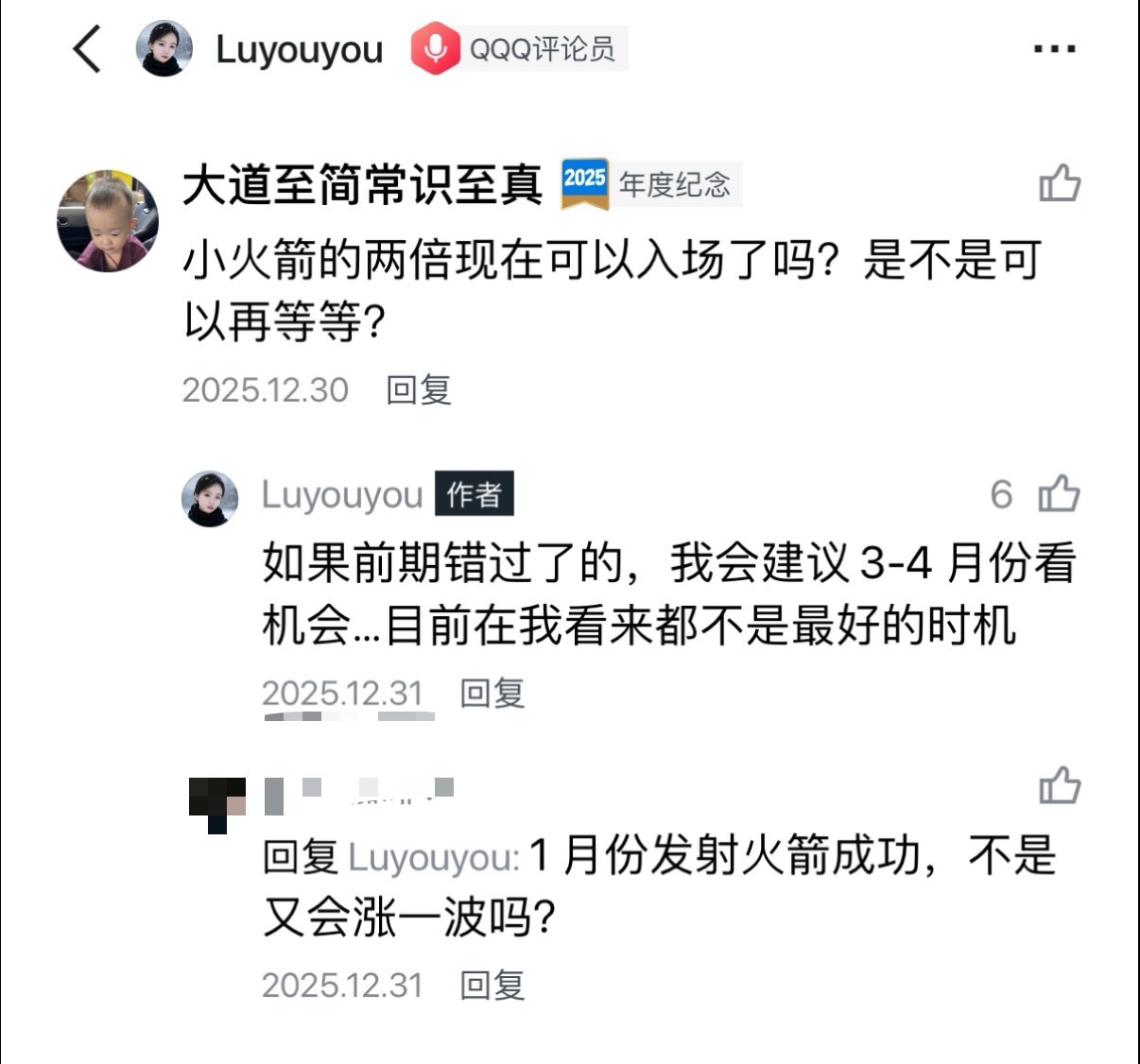Like the comment by 大道至简常识至真
The height and width of the screenshot is (1064, 1140).
point(1059,183)
